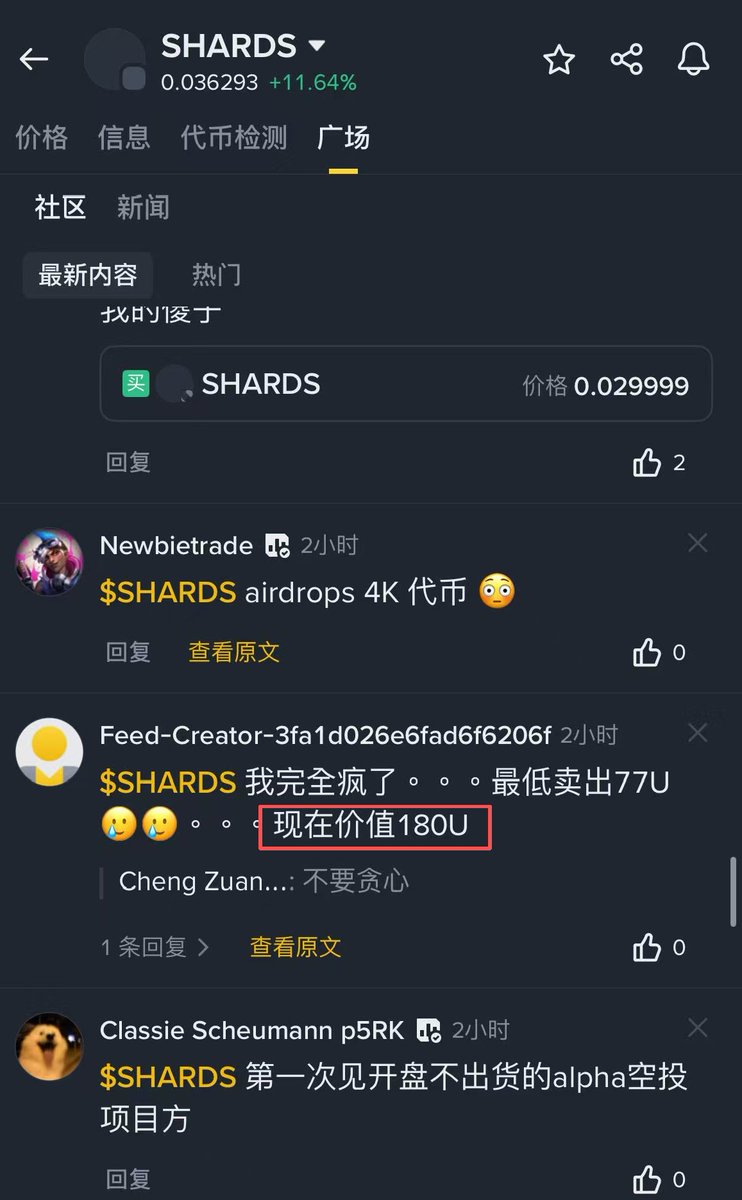This screenshot has height=1200, width=742.
Task: Add SHARDS to favorites with star
Action: [x=559, y=60]
